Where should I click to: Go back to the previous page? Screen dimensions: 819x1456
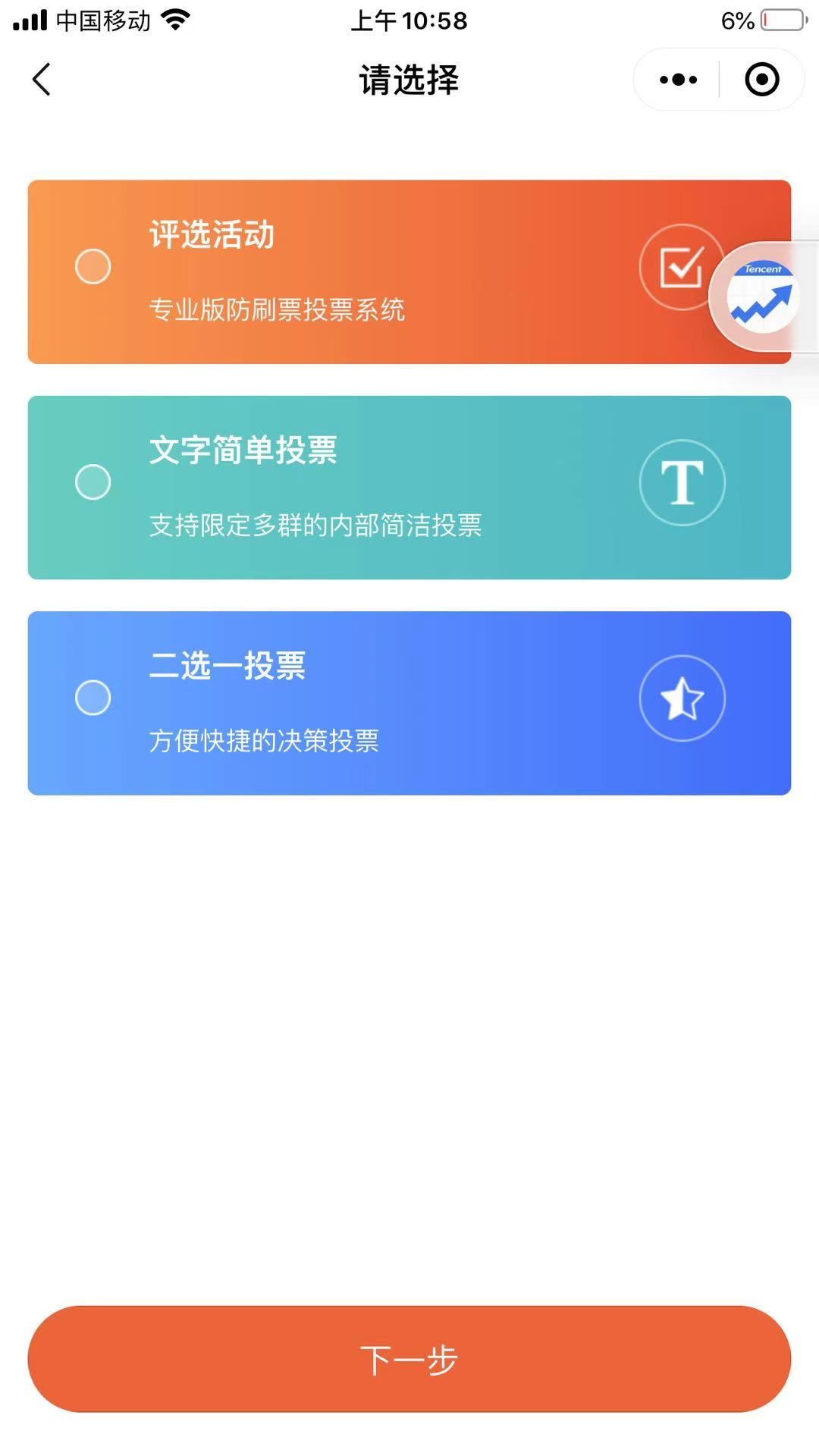click(42, 80)
